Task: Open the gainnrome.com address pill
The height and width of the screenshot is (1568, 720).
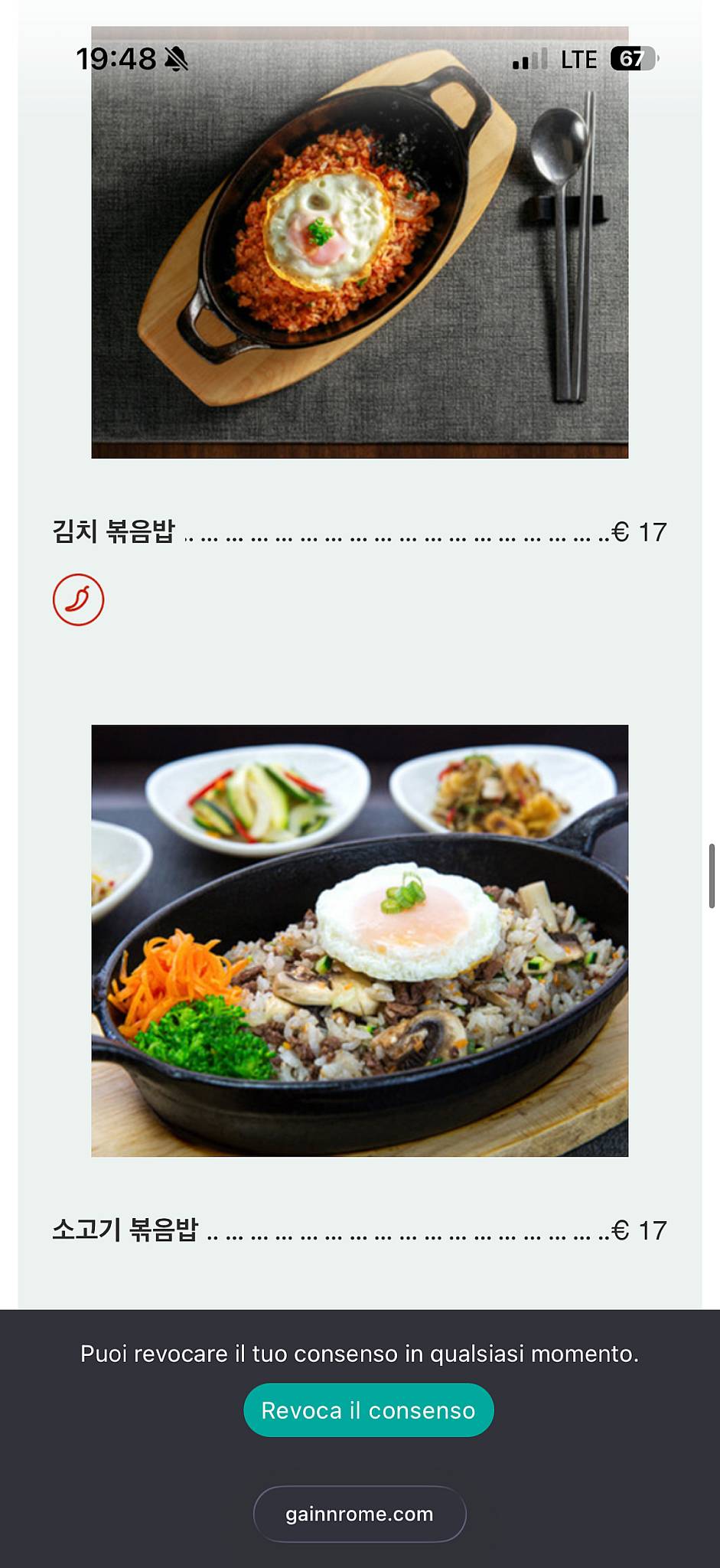Action: coord(360,1514)
